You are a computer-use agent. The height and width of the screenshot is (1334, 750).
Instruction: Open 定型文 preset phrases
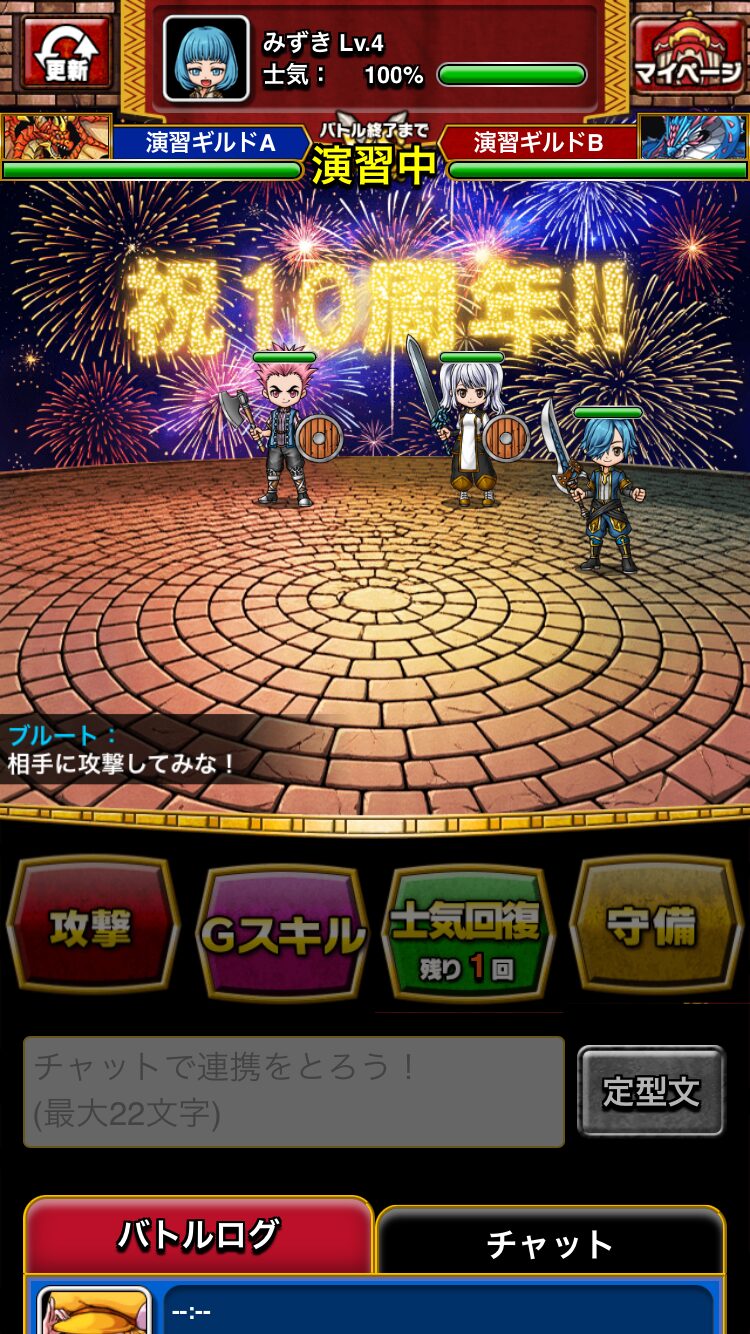point(650,1091)
